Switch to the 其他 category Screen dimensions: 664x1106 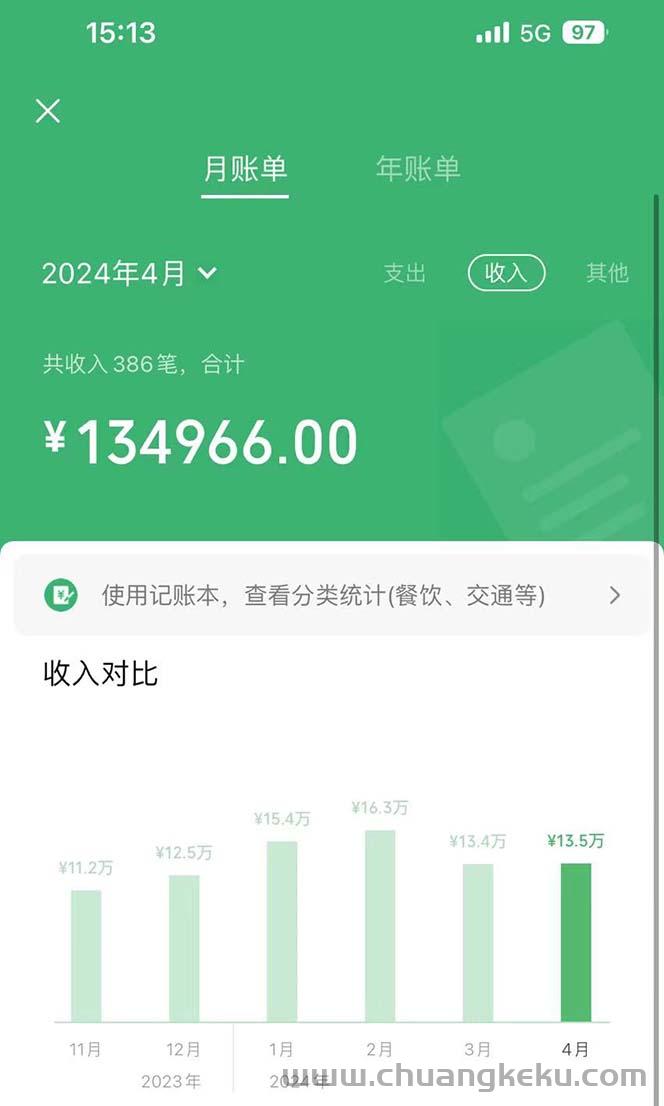[x=607, y=273]
